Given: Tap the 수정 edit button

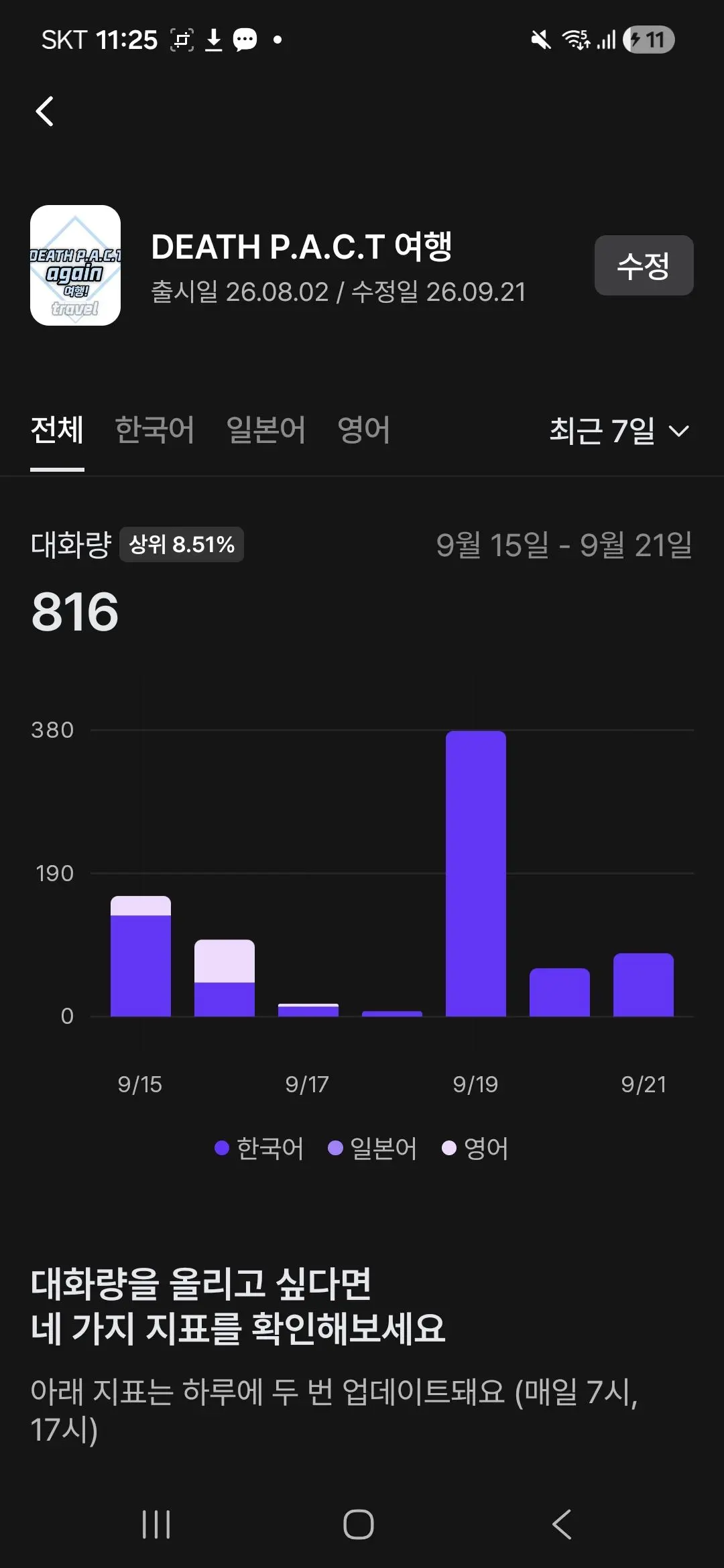Looking at the screenshot, I should point(644,265).
